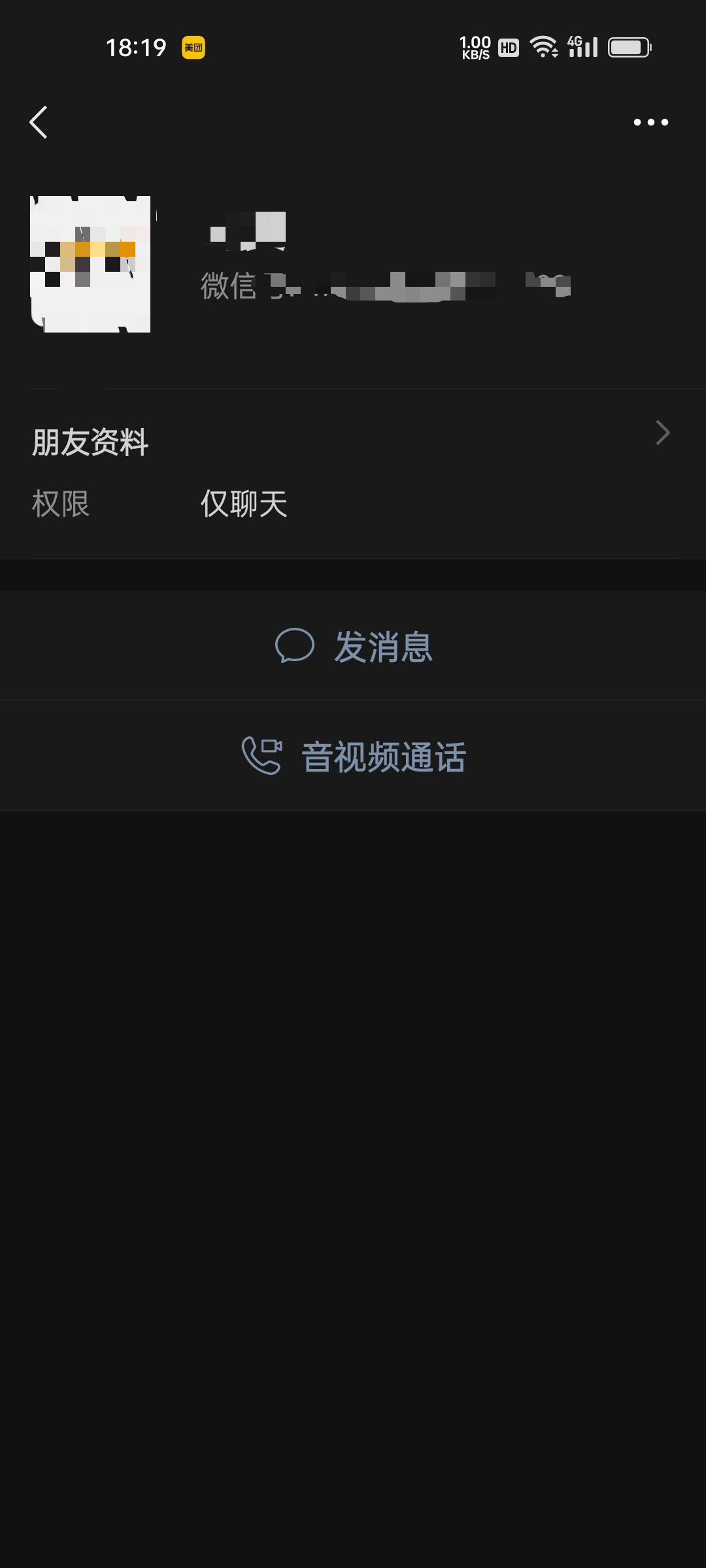
Task: Open the chat bubble icon beside 发消息
Action: (295, 647)
